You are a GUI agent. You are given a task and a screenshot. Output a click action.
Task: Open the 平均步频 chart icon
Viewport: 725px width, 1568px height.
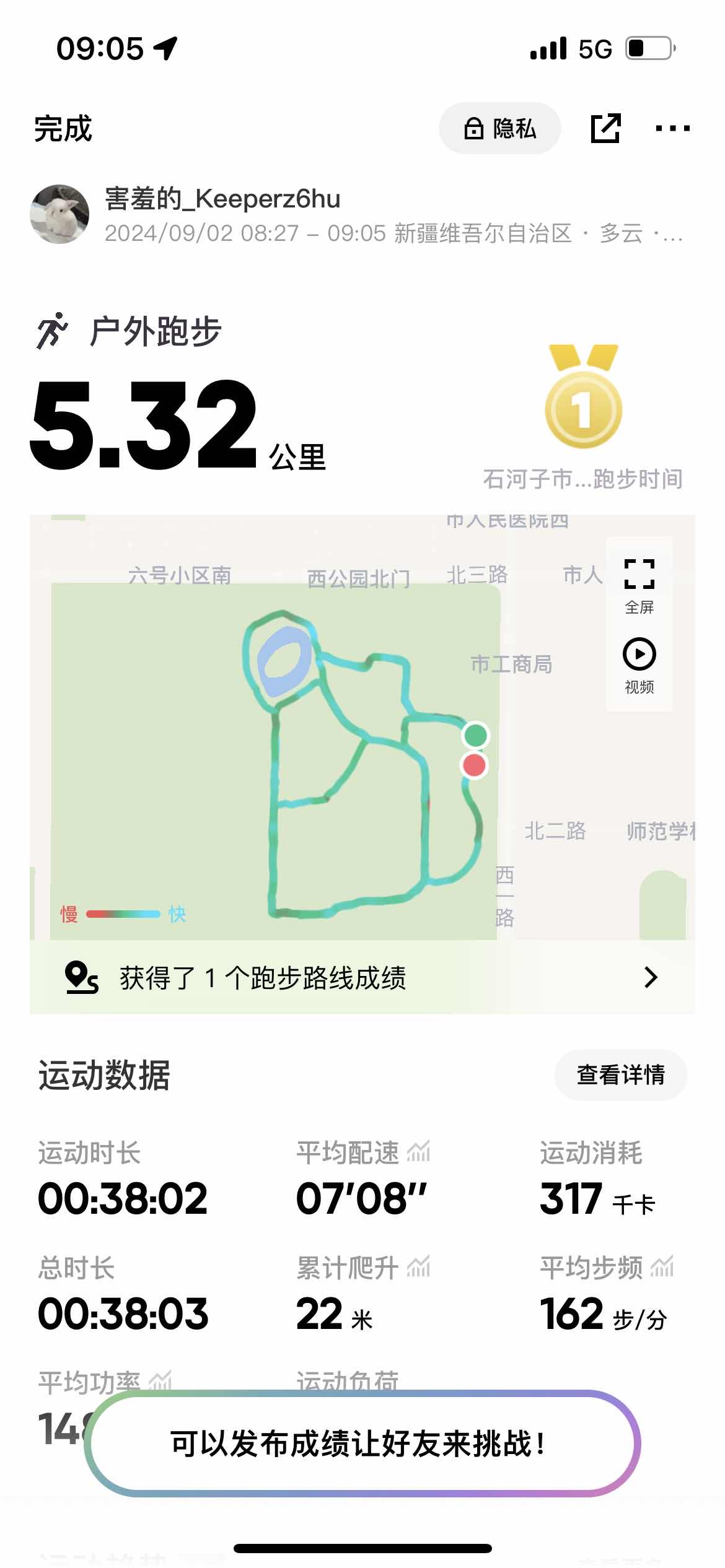(x=662, y=1268)
